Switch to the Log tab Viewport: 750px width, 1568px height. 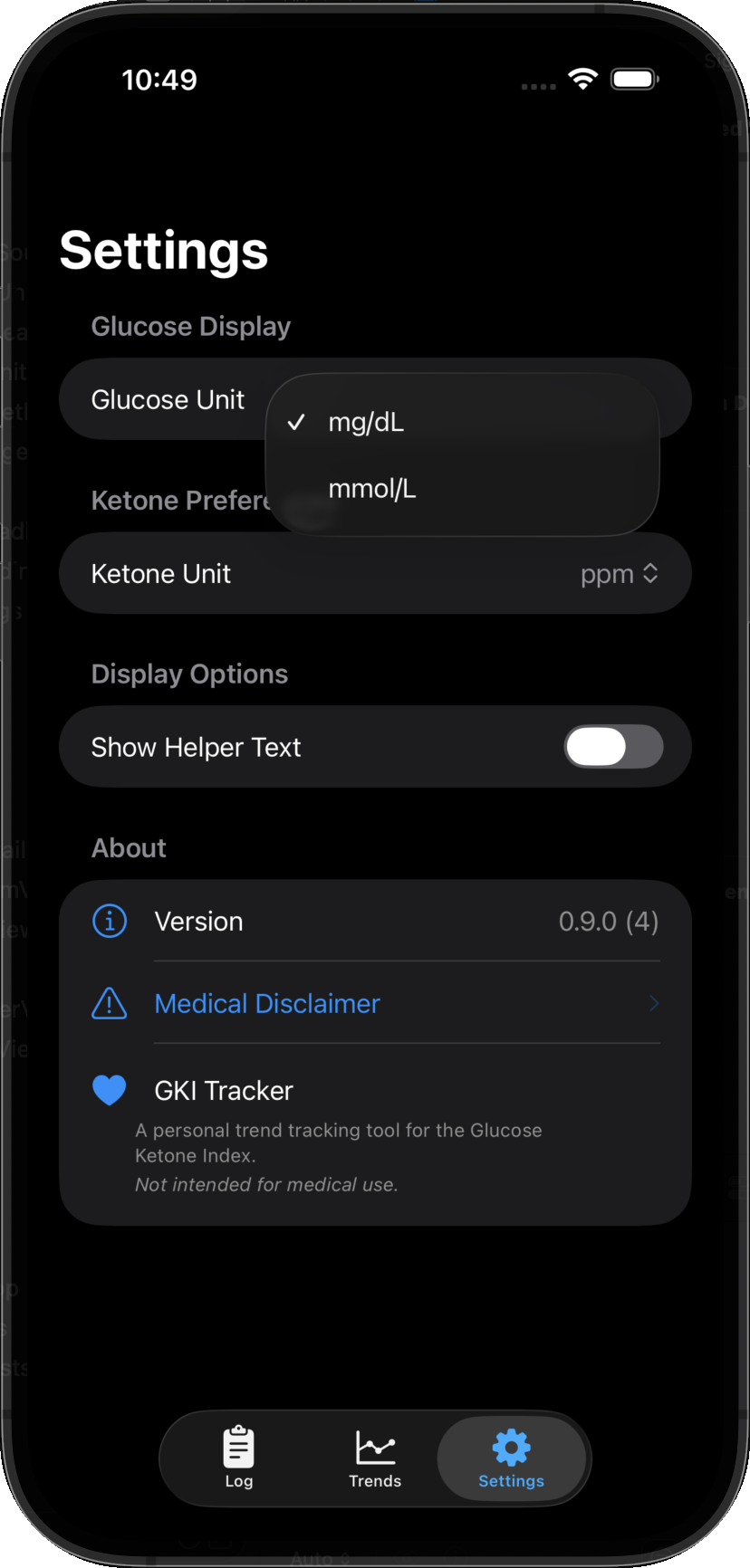239,1458
